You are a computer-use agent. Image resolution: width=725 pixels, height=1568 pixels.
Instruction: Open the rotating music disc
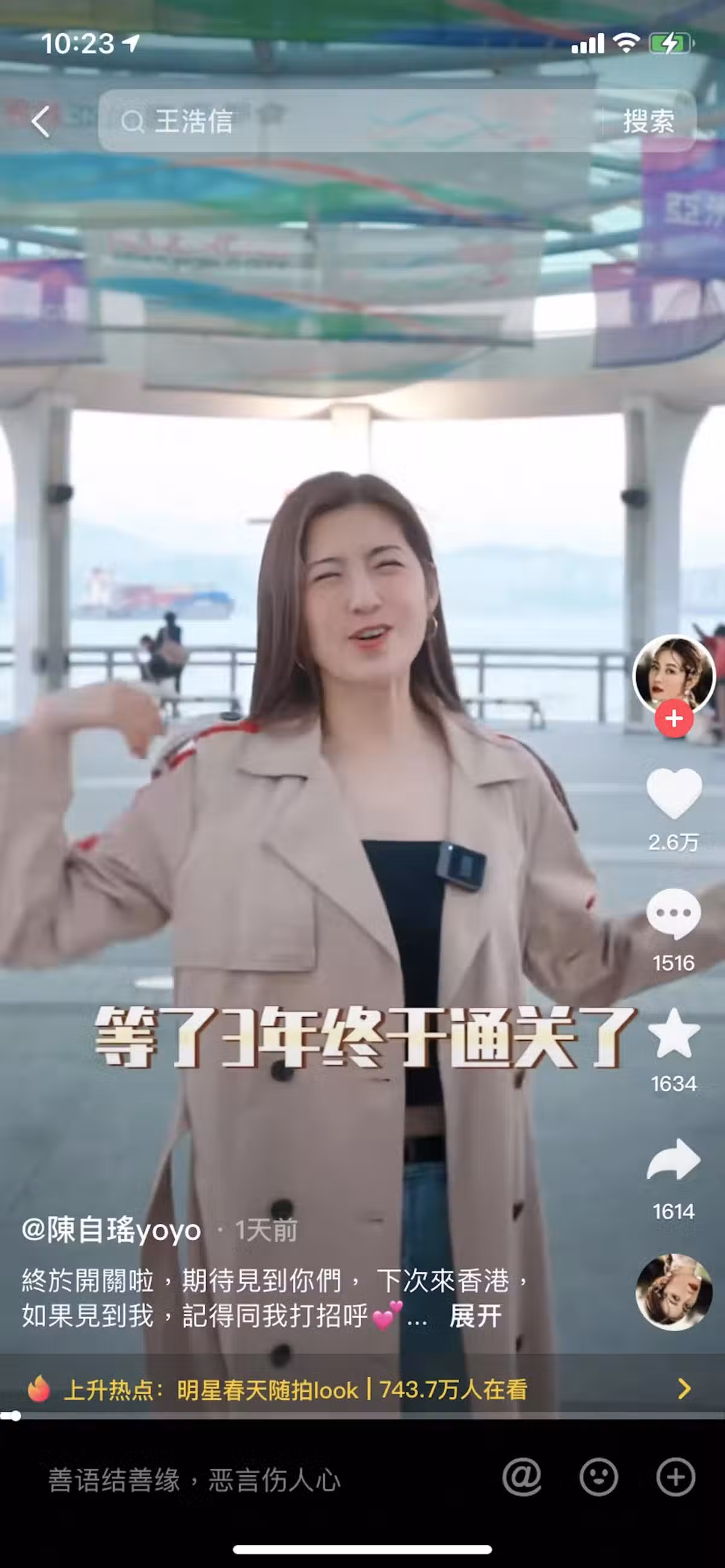[x=673, y=1291]
